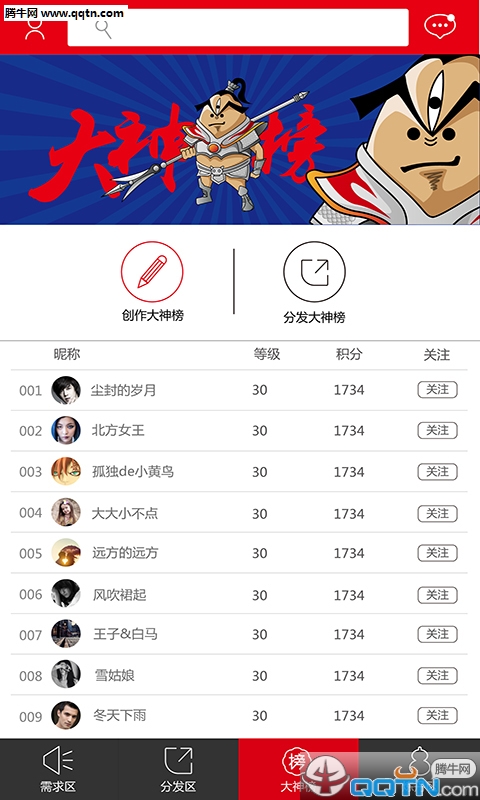Follow 大大小不点 via 关注
The image size is (480, 800).
[437, 513]
